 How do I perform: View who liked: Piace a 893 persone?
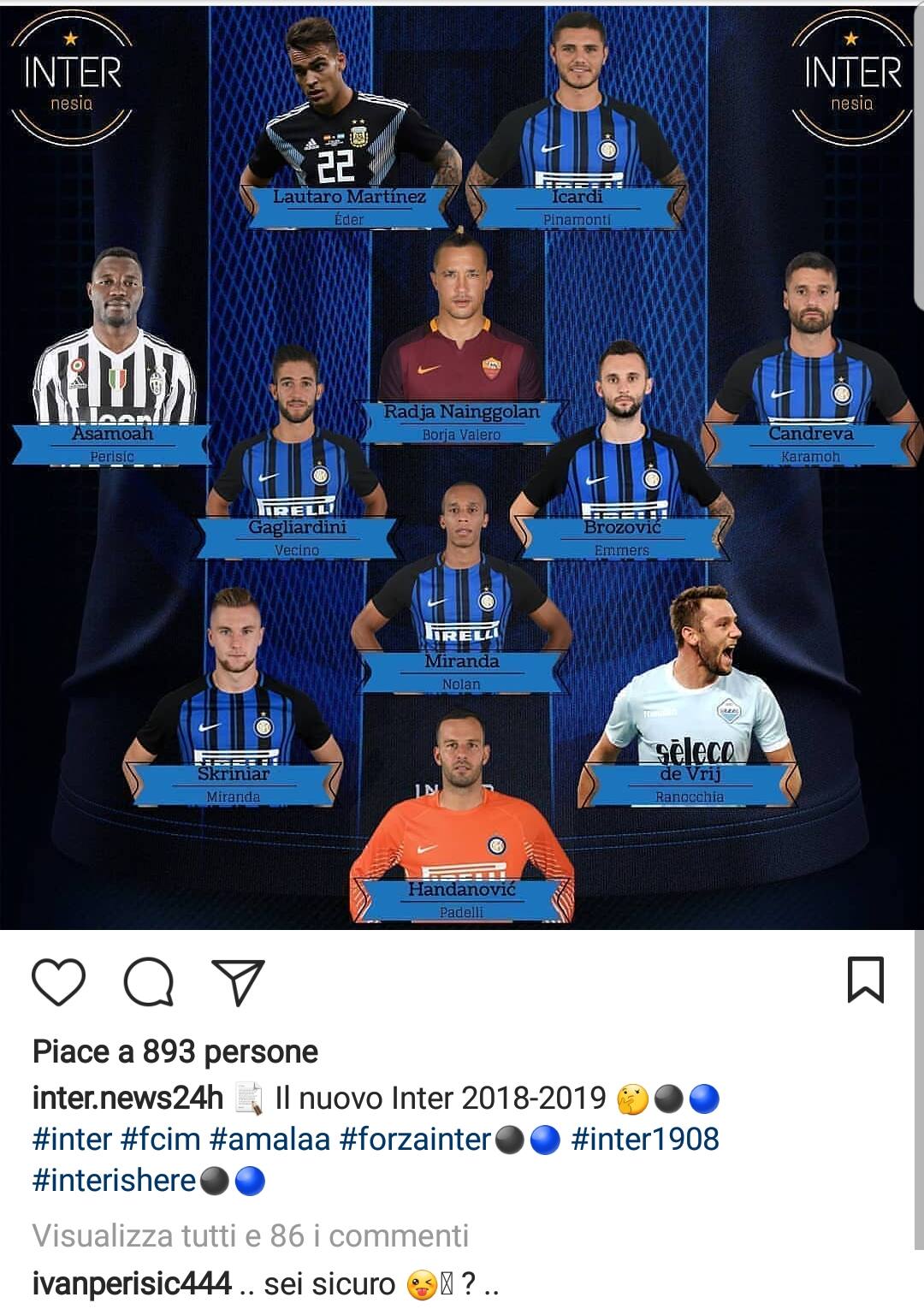click(x=175, y=1051)
